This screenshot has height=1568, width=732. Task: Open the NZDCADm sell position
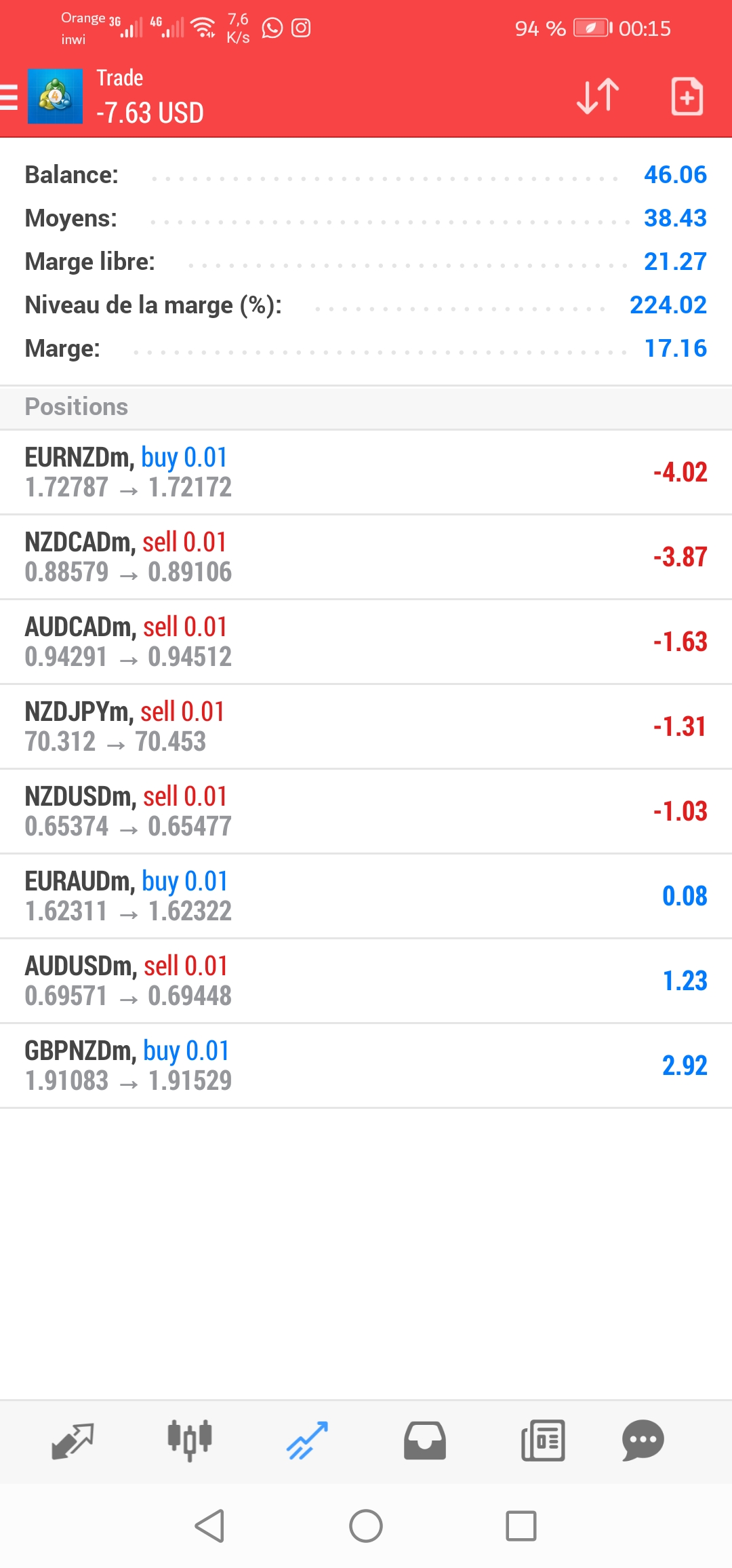pos(366,557)
